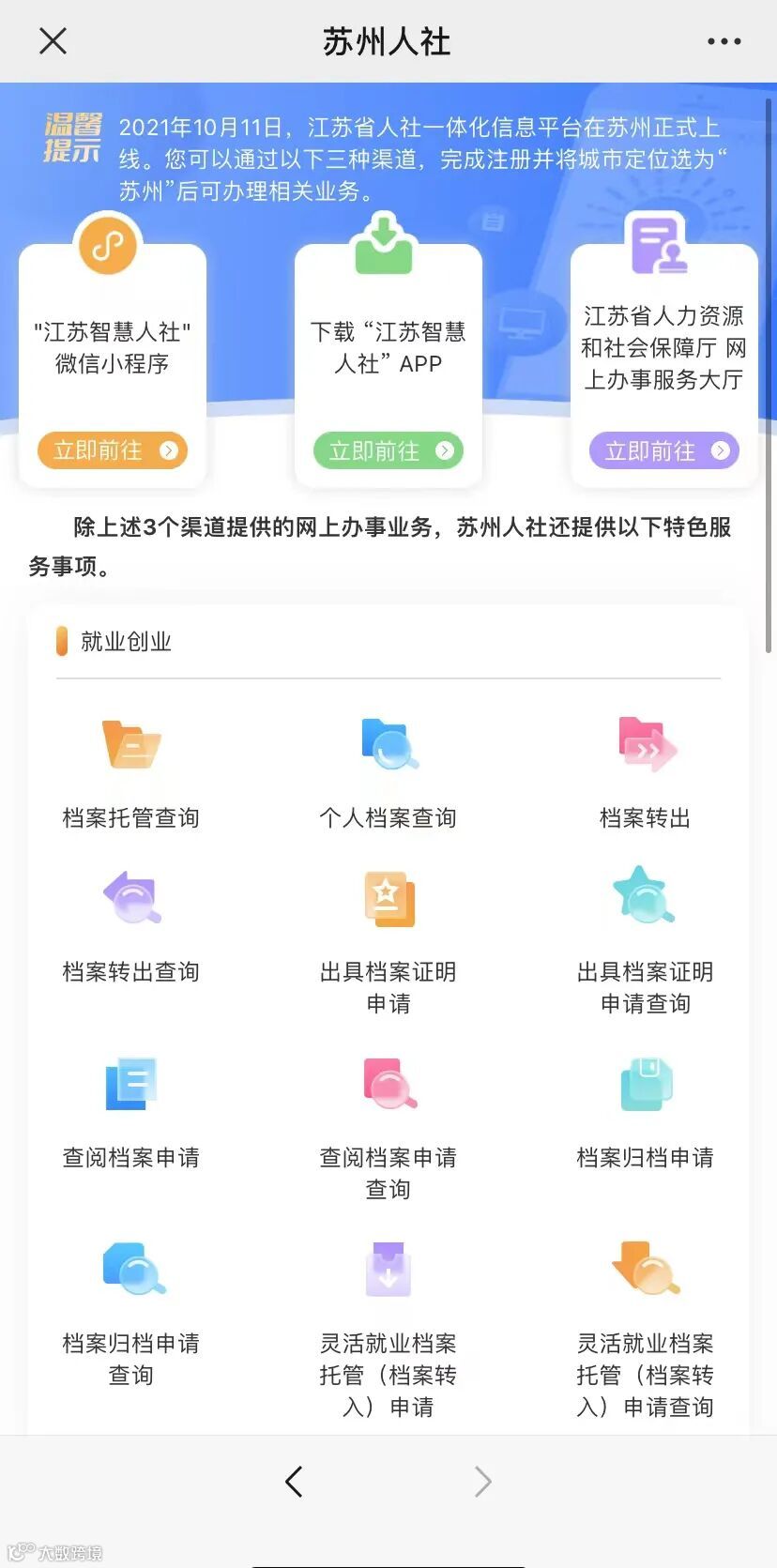The height and width of the screenshot is (1568, 777).
Task: Select 出具档案证明申请
Action: point(388,938)
